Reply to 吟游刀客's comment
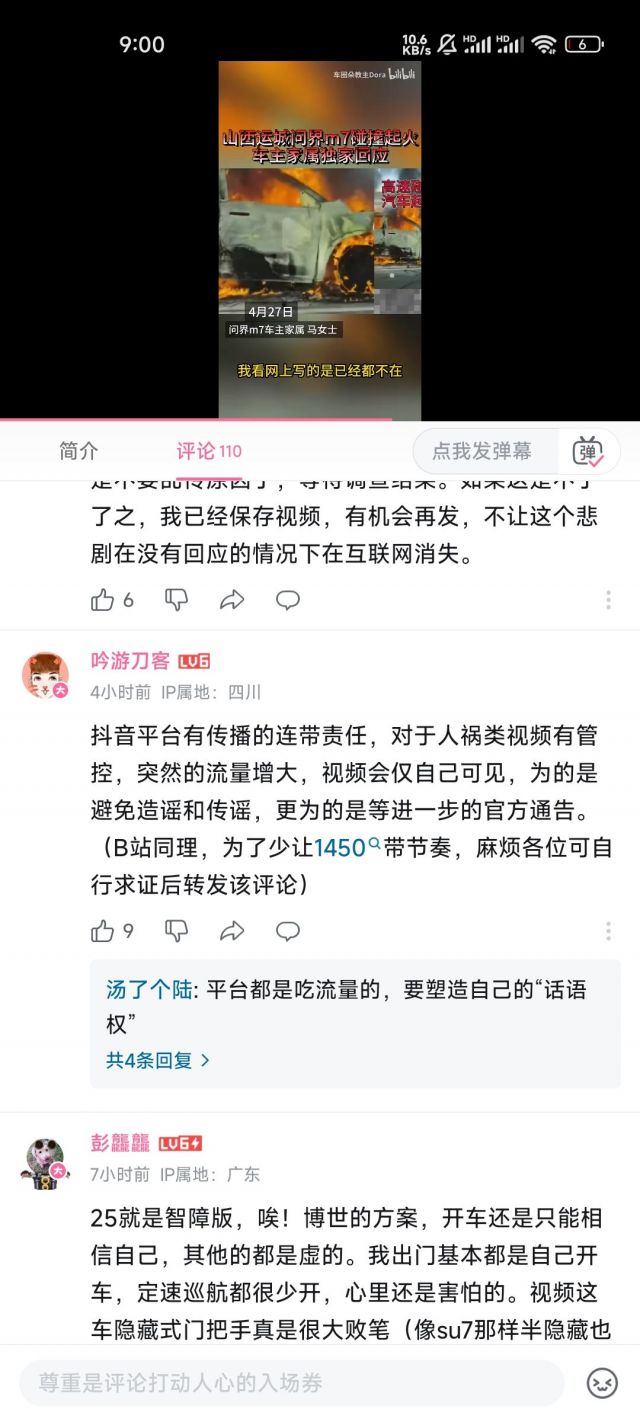The image size is (640, 1422). (288, 931)
